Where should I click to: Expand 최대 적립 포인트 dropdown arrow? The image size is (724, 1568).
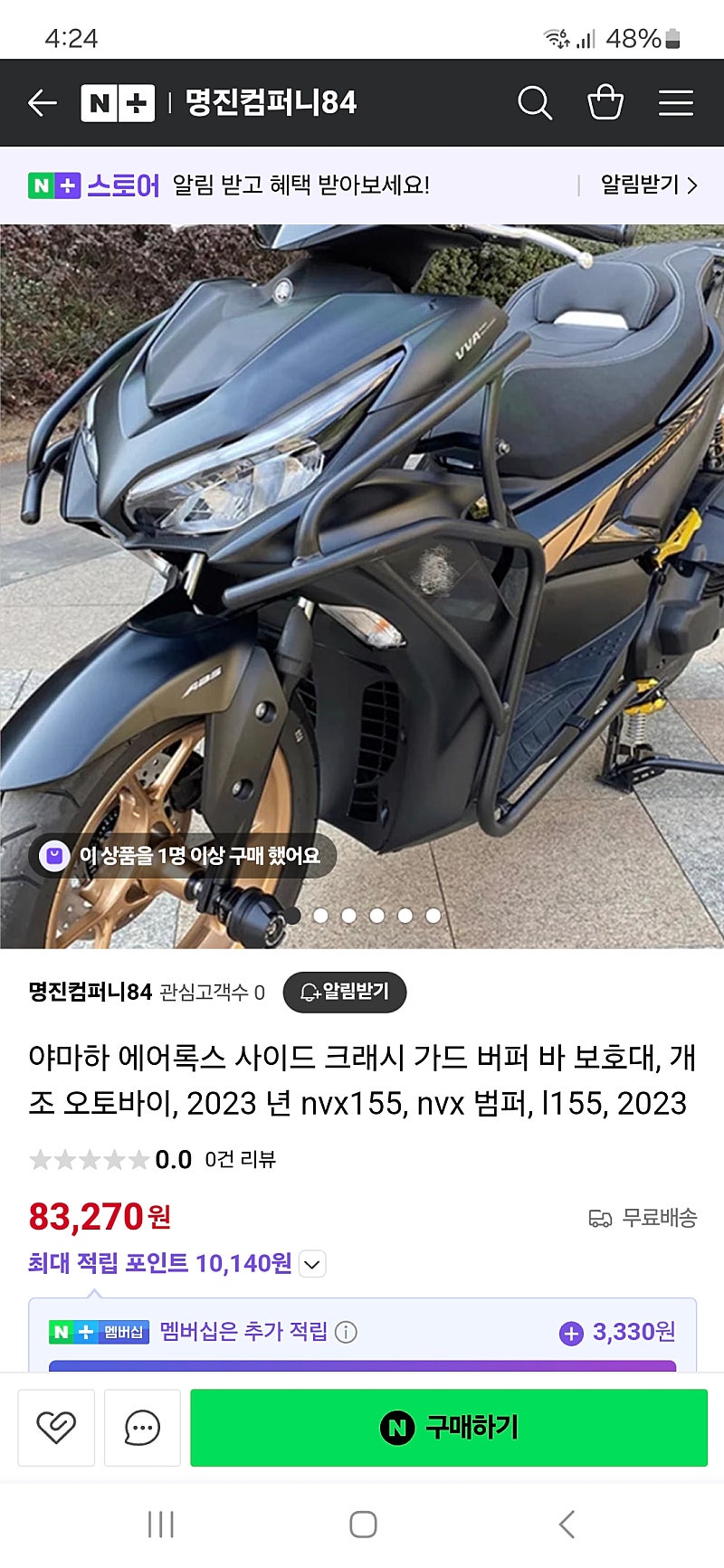coord(312,1264)
